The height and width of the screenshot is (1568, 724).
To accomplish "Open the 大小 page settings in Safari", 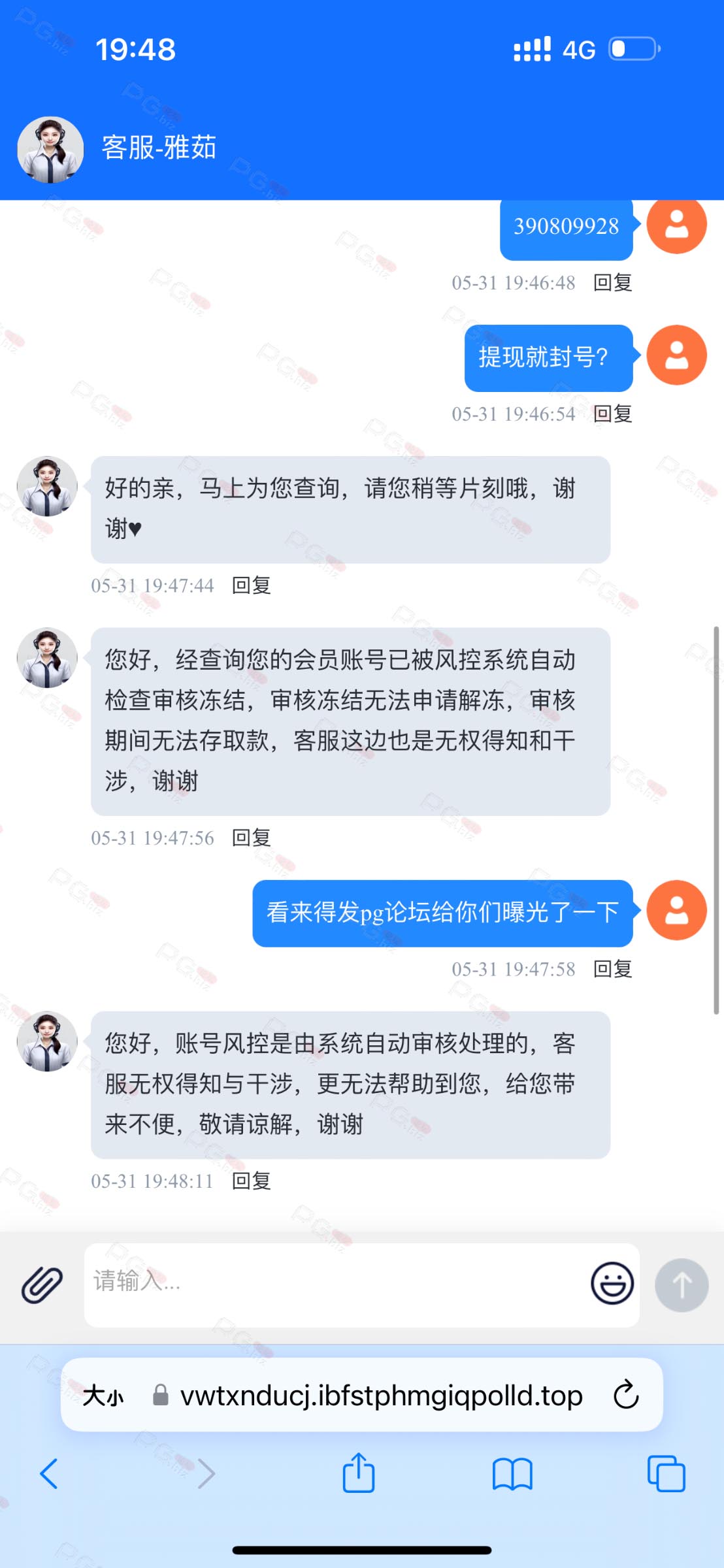I will tap(103, 1396).
